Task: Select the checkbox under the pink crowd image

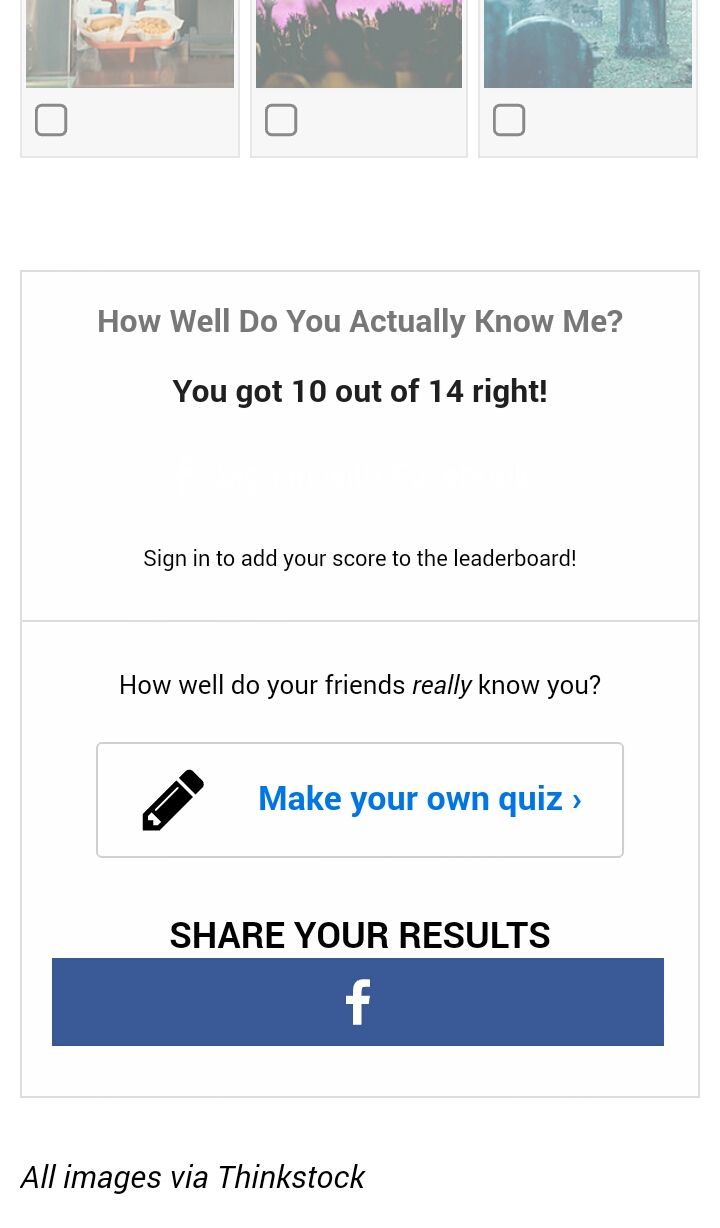Action: click(281, 120)
